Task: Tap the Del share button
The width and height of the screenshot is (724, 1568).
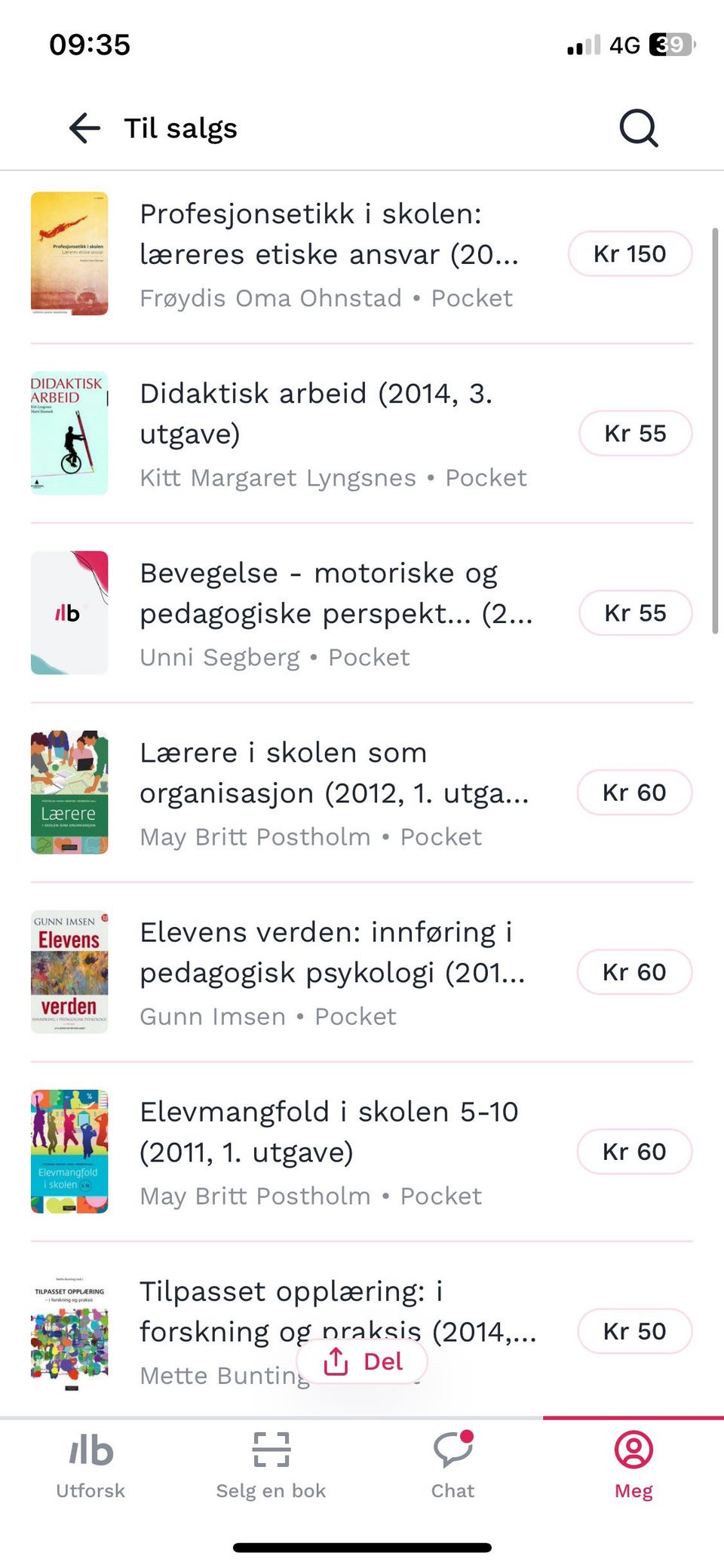Action: pos(363,1361)
